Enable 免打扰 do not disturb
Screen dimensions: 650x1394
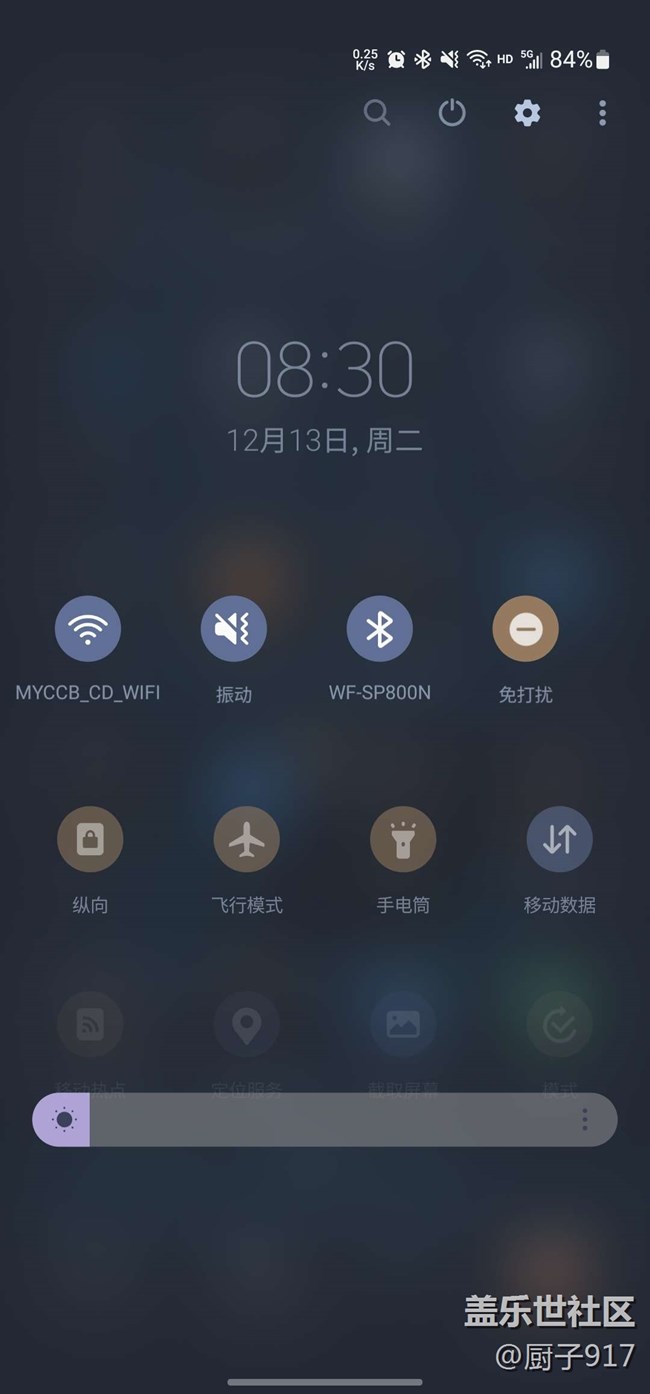click(x=525, y=629)
